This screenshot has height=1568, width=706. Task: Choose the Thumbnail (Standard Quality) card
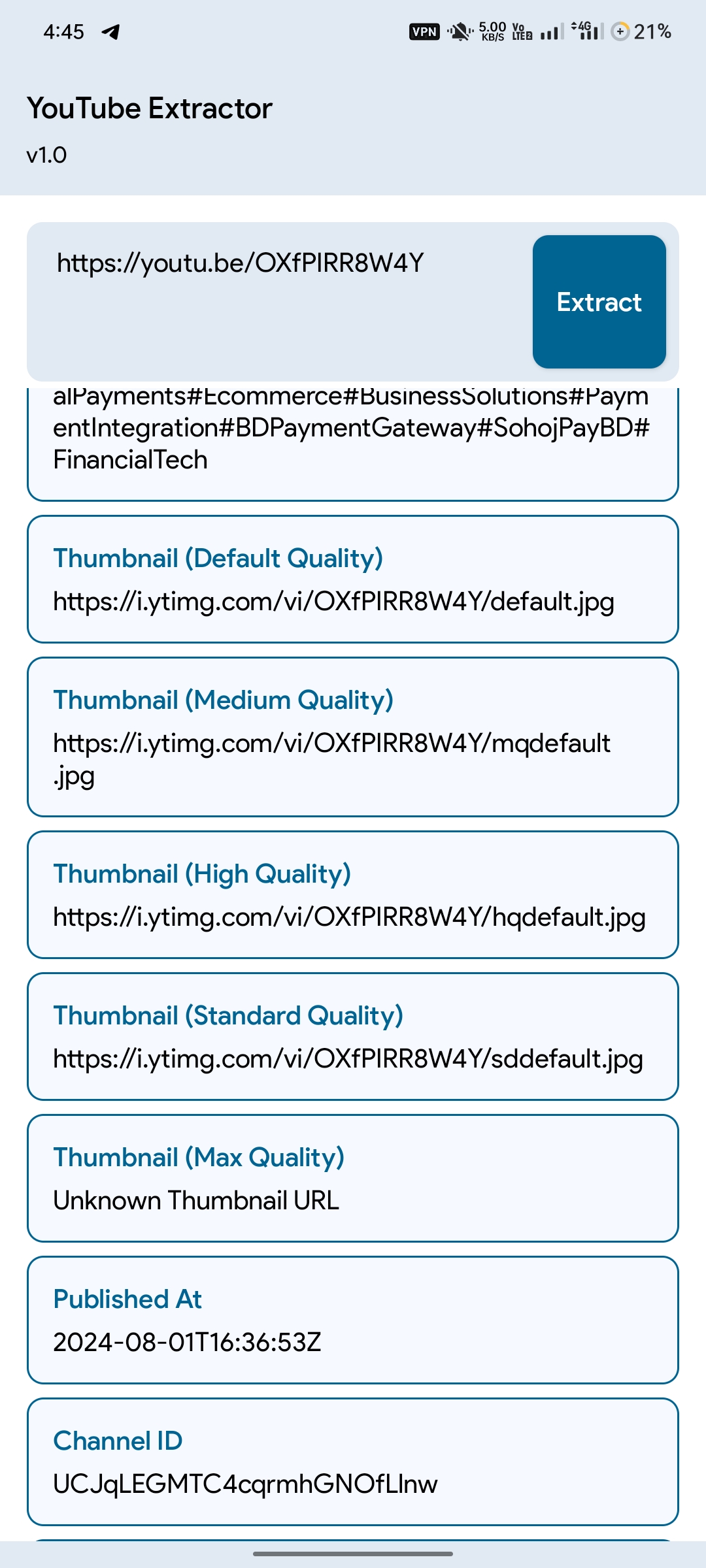[353, 1037]
